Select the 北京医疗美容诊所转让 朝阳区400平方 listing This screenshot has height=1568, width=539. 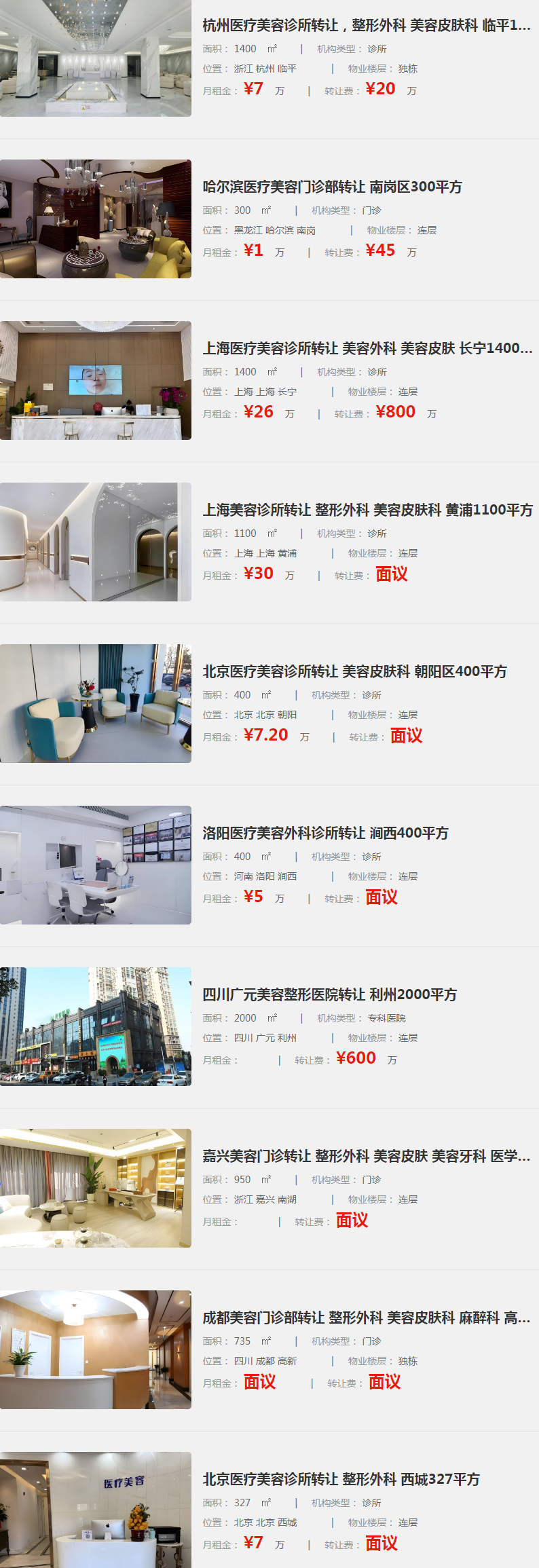pyautogui.click(x=354, y=672)
